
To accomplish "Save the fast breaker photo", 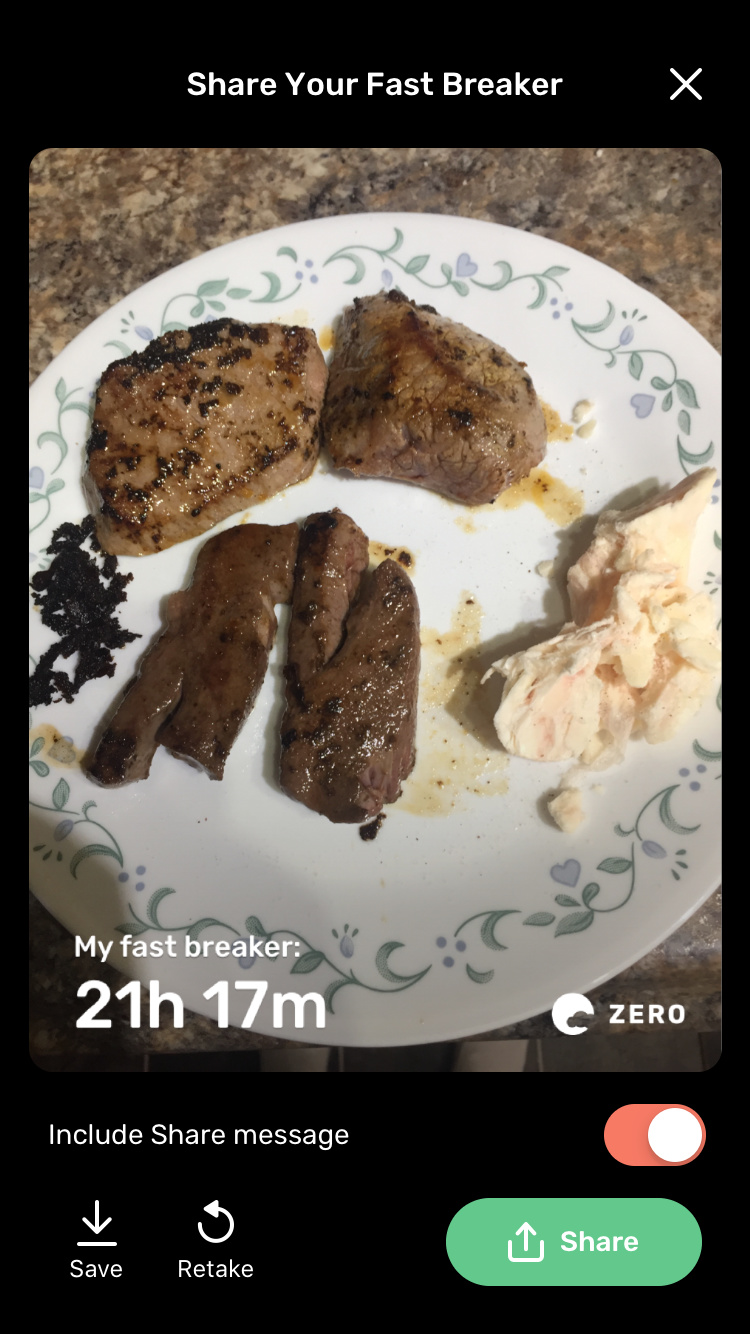I will [96, 1240].
